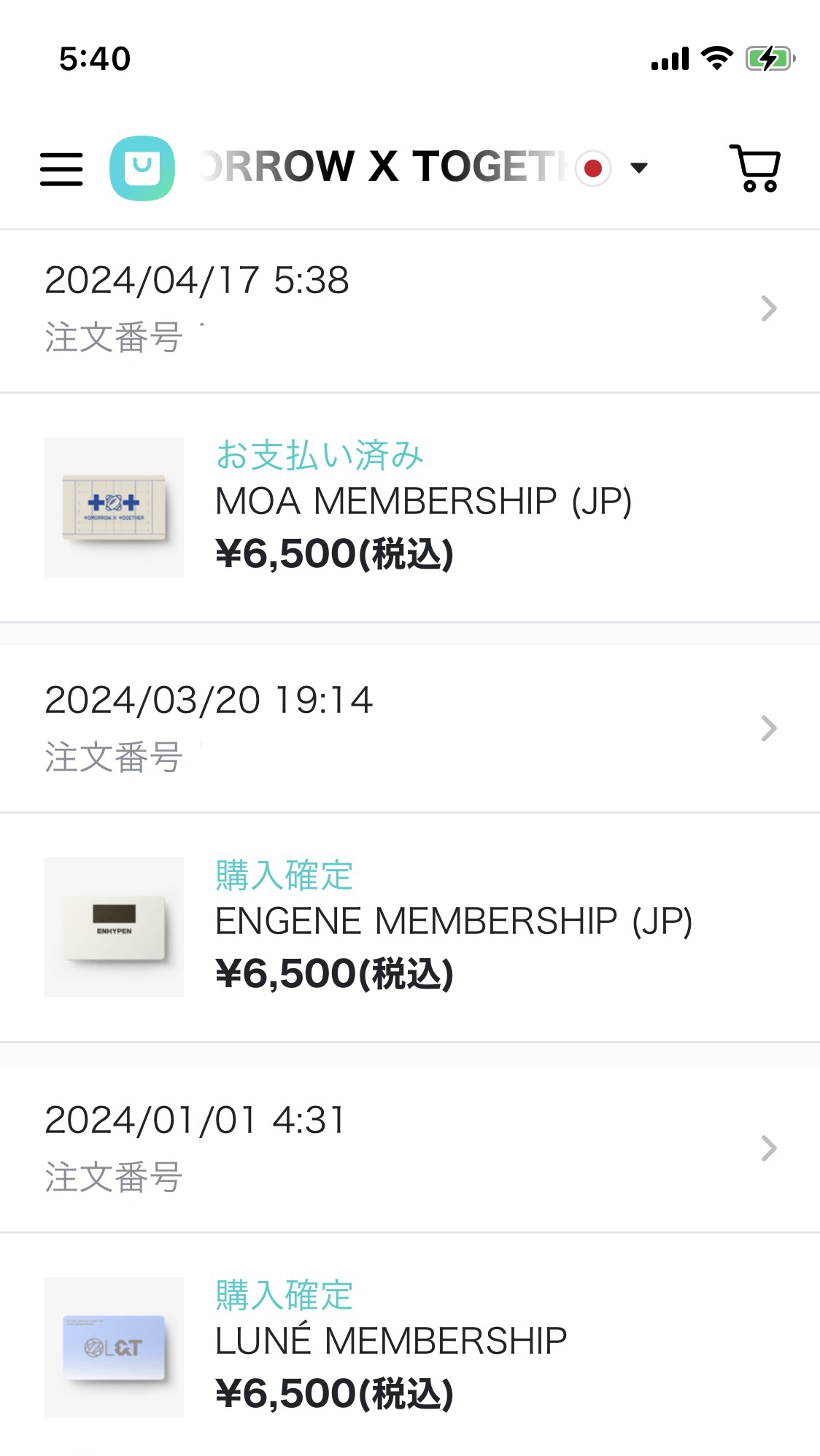
Task: Open order details from 2024/04/17 5:38
Action: (410, 311)
